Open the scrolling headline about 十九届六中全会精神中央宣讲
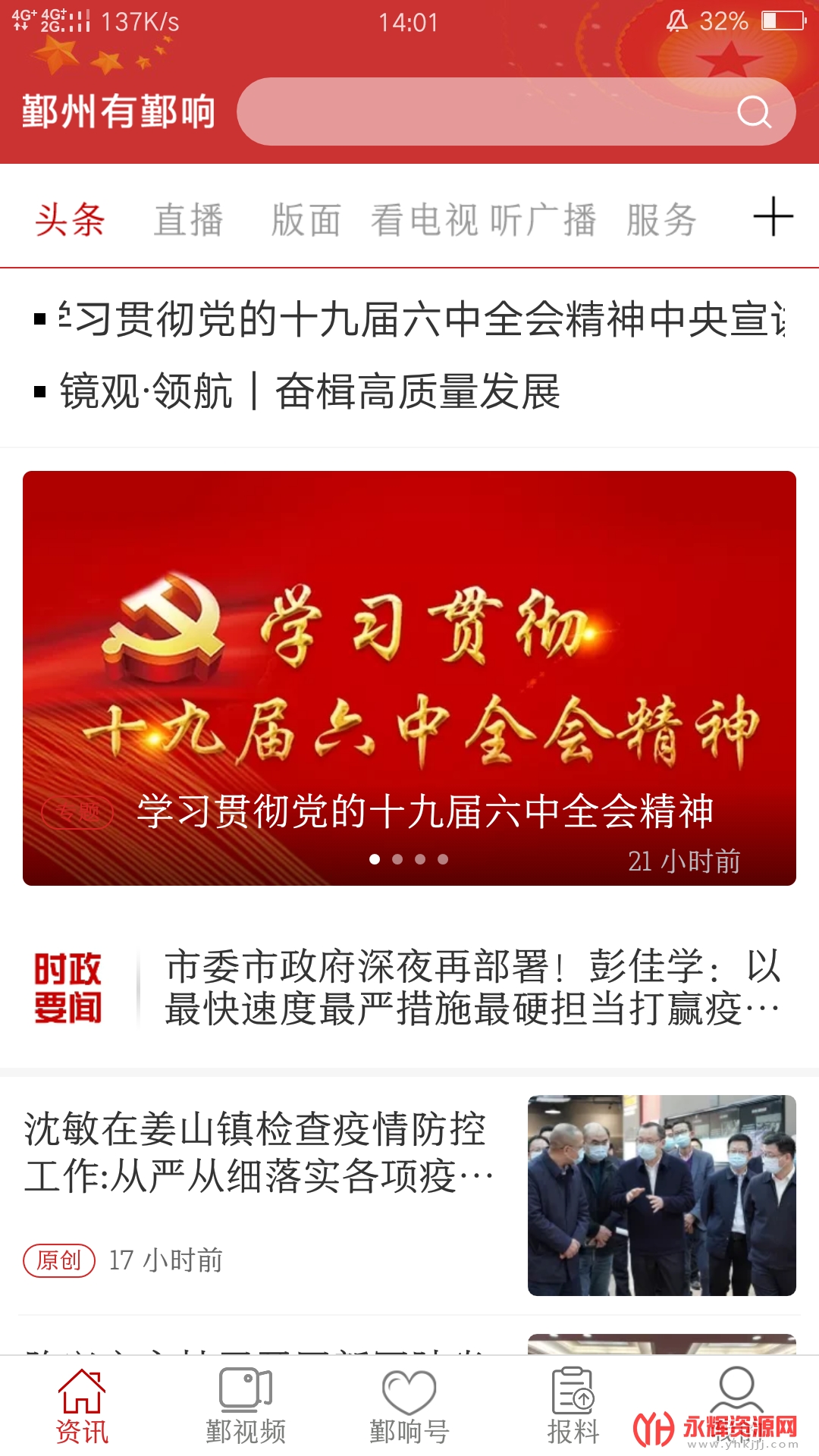Viewport: 819px width, 1456px height. pos(421,318)
